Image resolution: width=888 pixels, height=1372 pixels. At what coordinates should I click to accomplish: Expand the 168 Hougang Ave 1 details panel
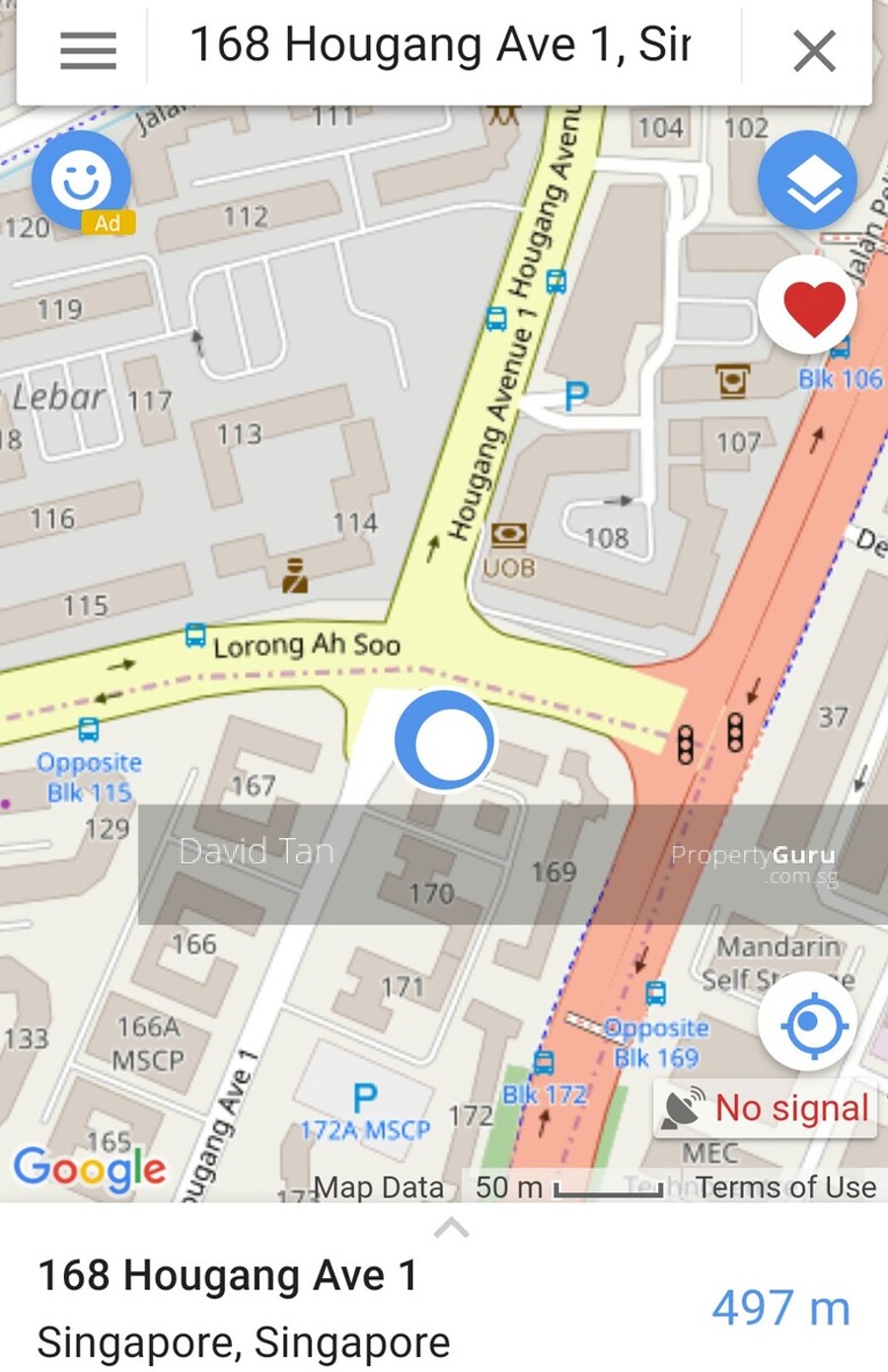(451, 1228)
